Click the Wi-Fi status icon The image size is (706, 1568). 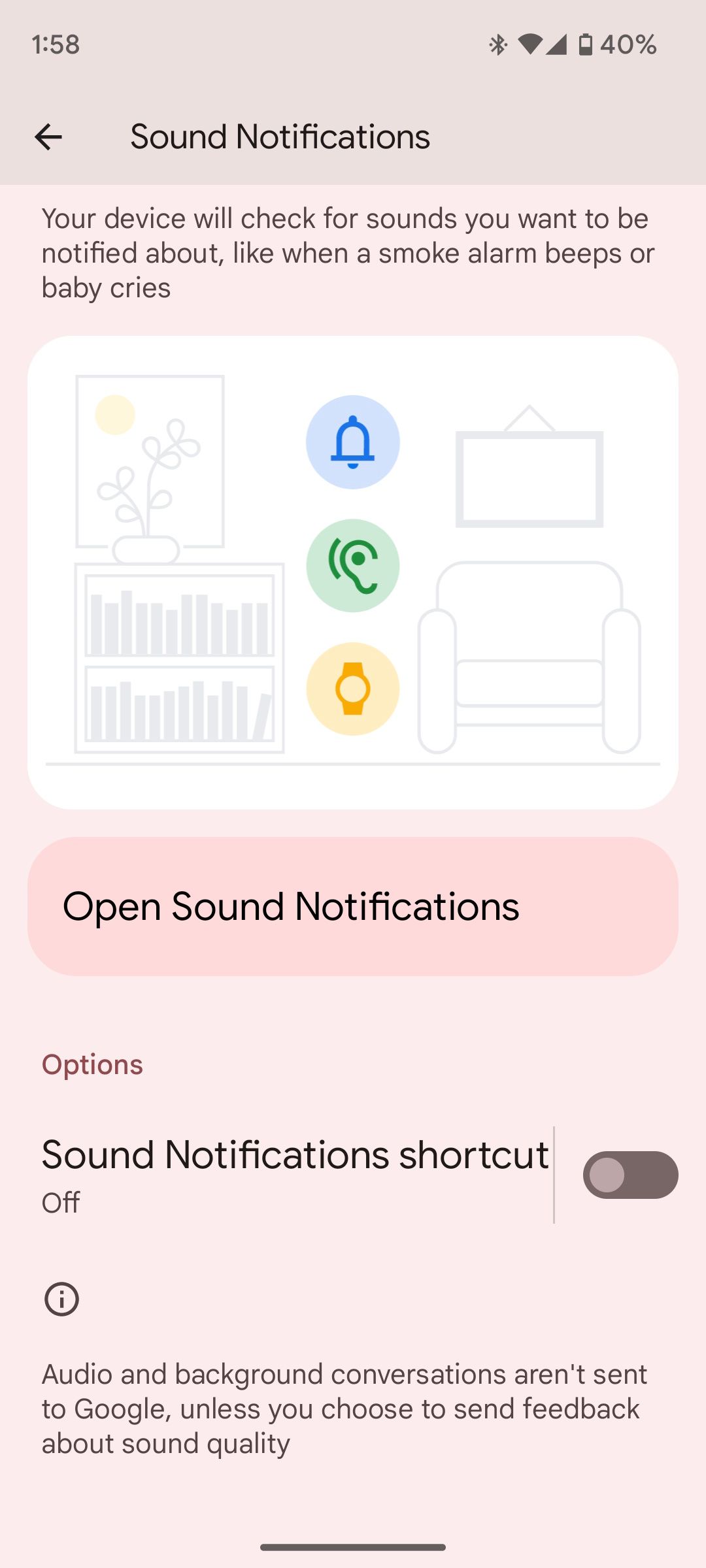pos(531,44)
